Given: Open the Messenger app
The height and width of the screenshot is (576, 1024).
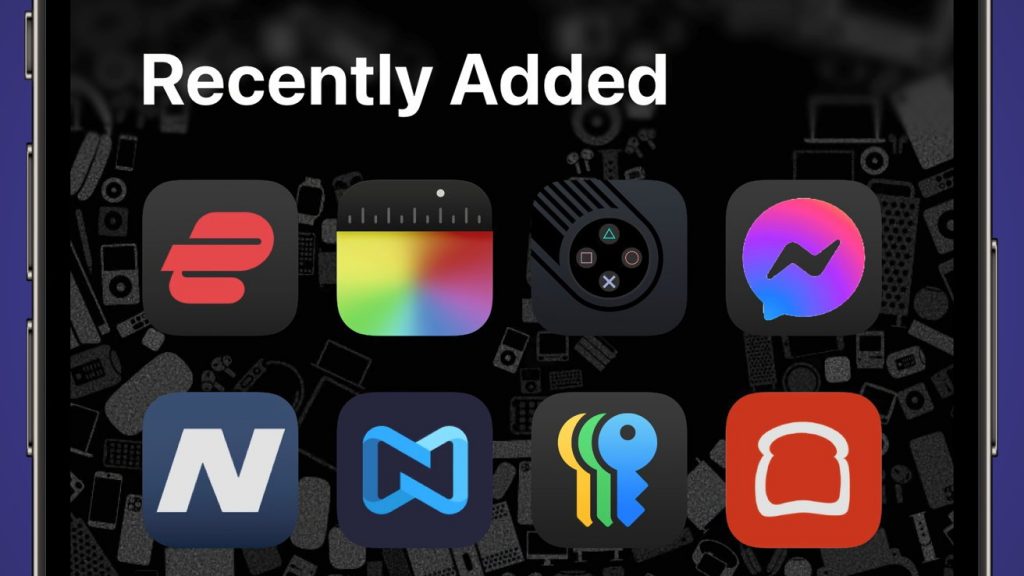Looking at the screenshot, I should pos(803,258).
